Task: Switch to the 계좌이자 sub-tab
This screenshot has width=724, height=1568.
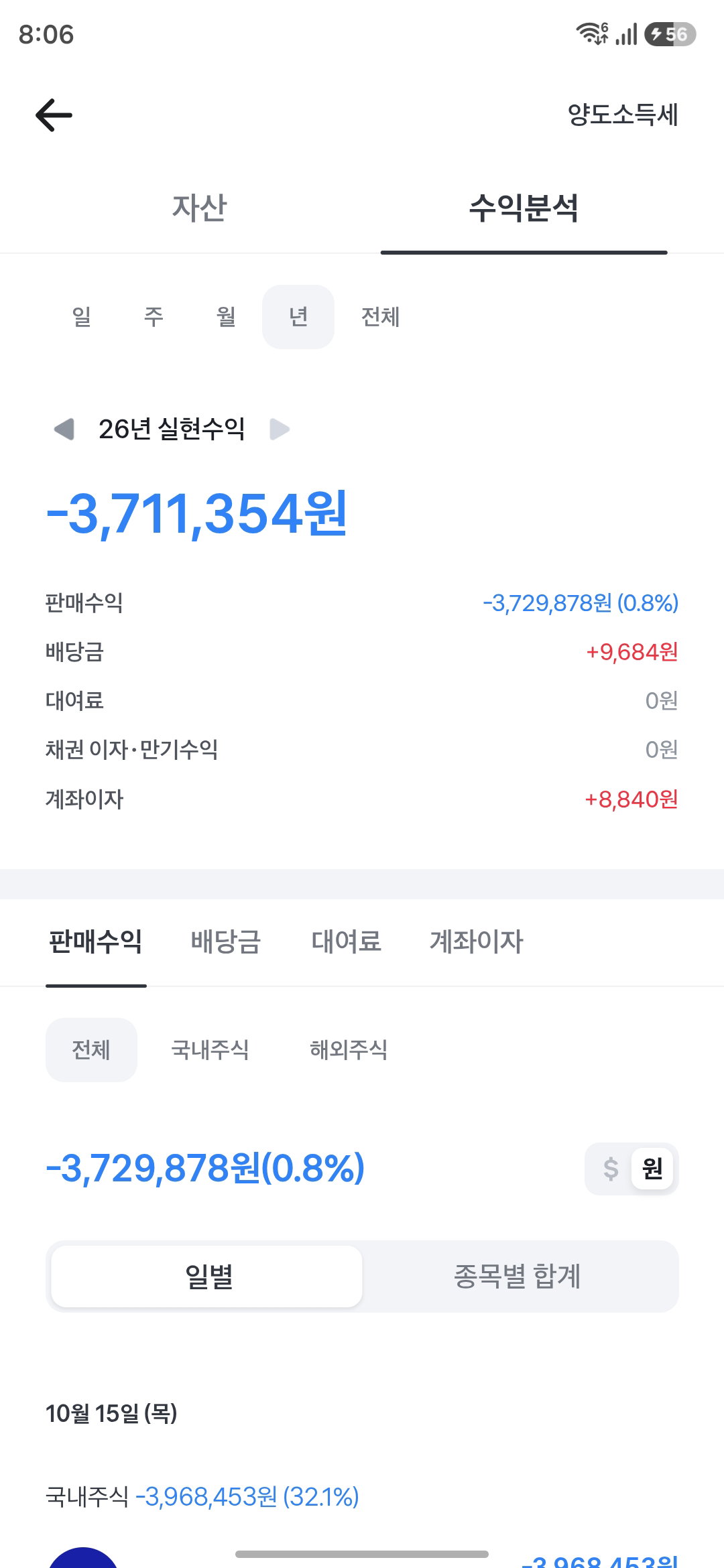Action: tap(477, 941)
